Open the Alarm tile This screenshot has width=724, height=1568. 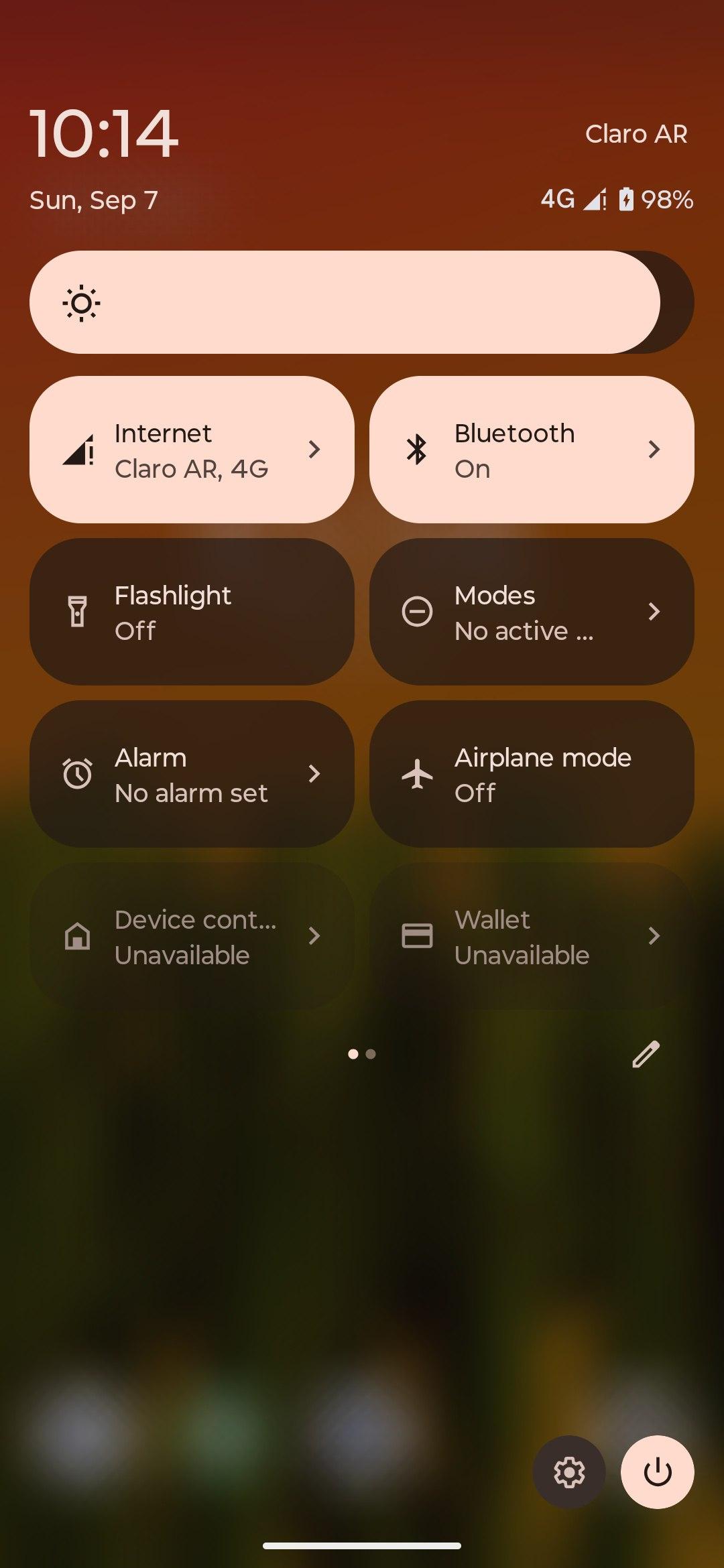point(192,774)
